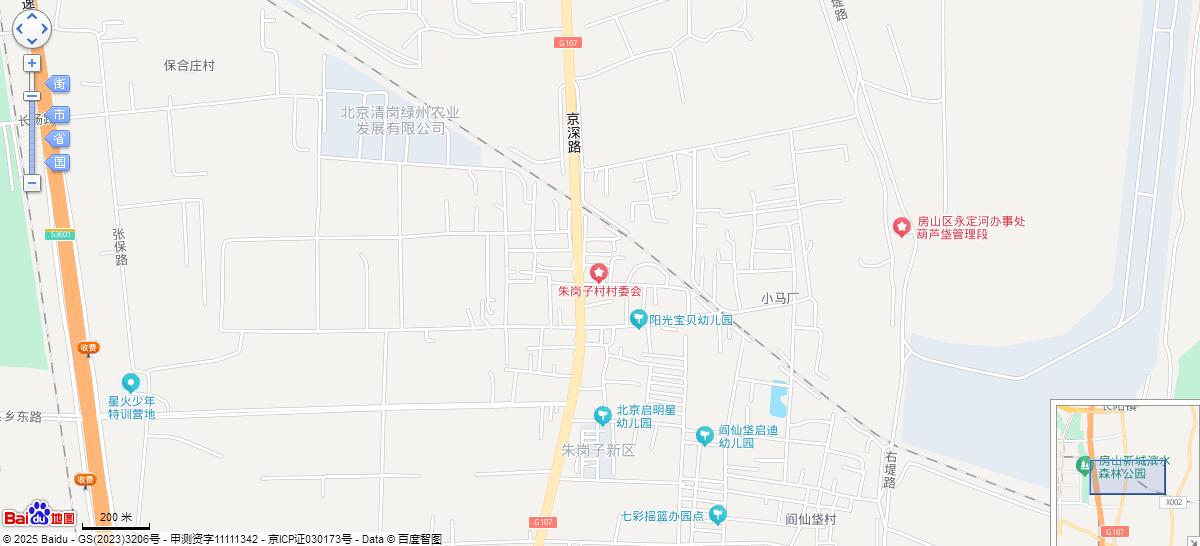The image size is (1200, 546).
Task: Select the 七彩摇篮办园点 marker
Action: [x=717, y=515]
